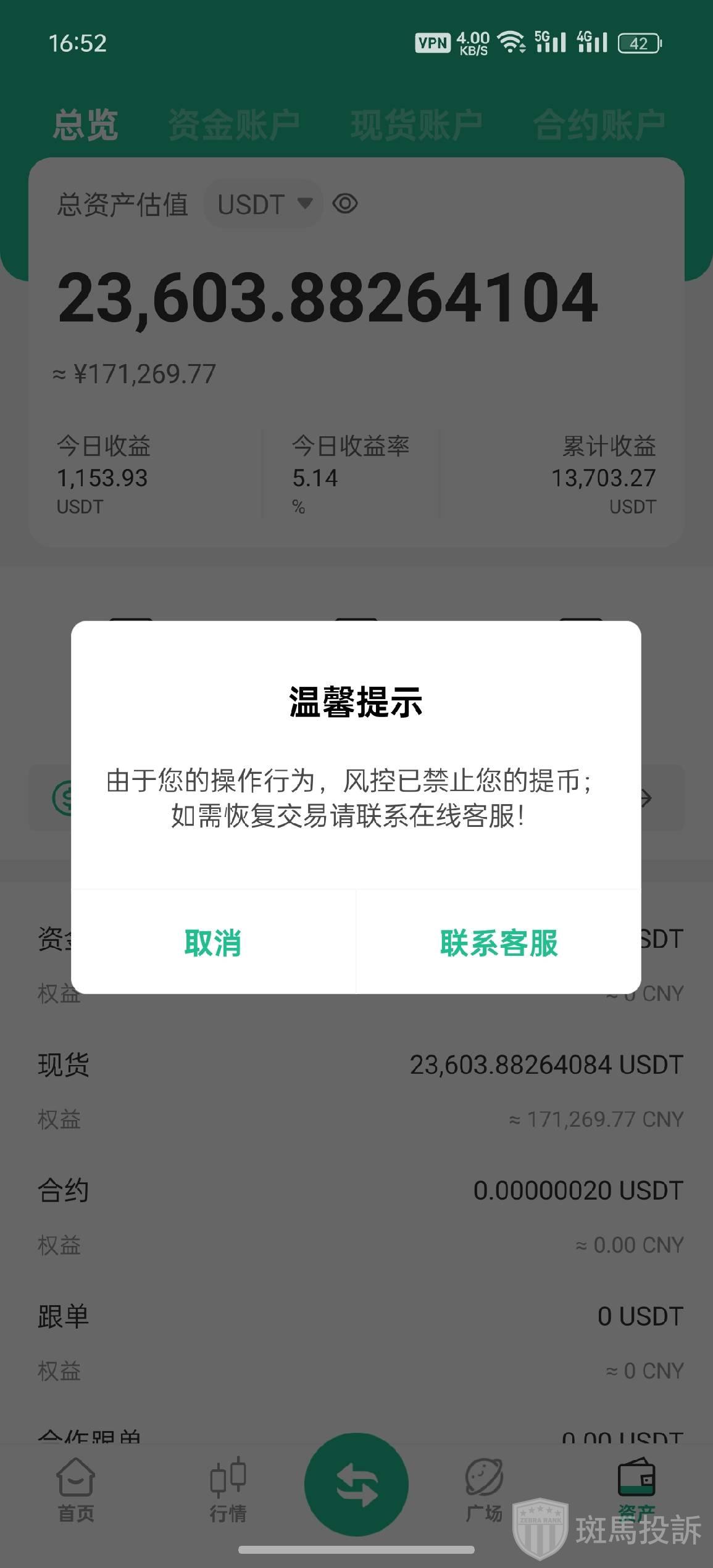The width and height of the screenshot is (713, 1568).
Task: Dismiss the dialog with 取消
Action: [213, 943]
